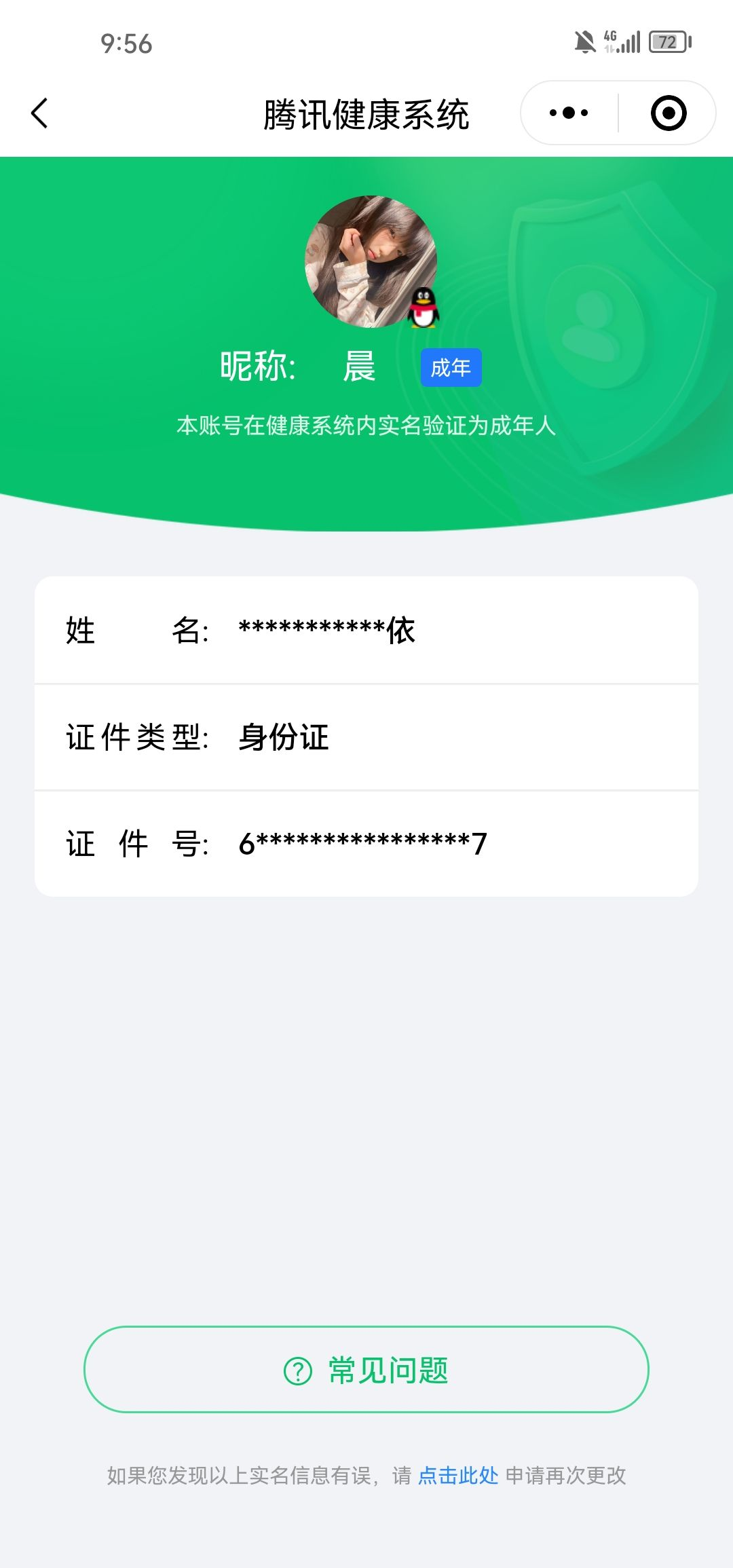This screenshot has height=1568, width=733.
Task: Tap 点击此处 link to change real-name info
Action: click(x=458, y=1475)
